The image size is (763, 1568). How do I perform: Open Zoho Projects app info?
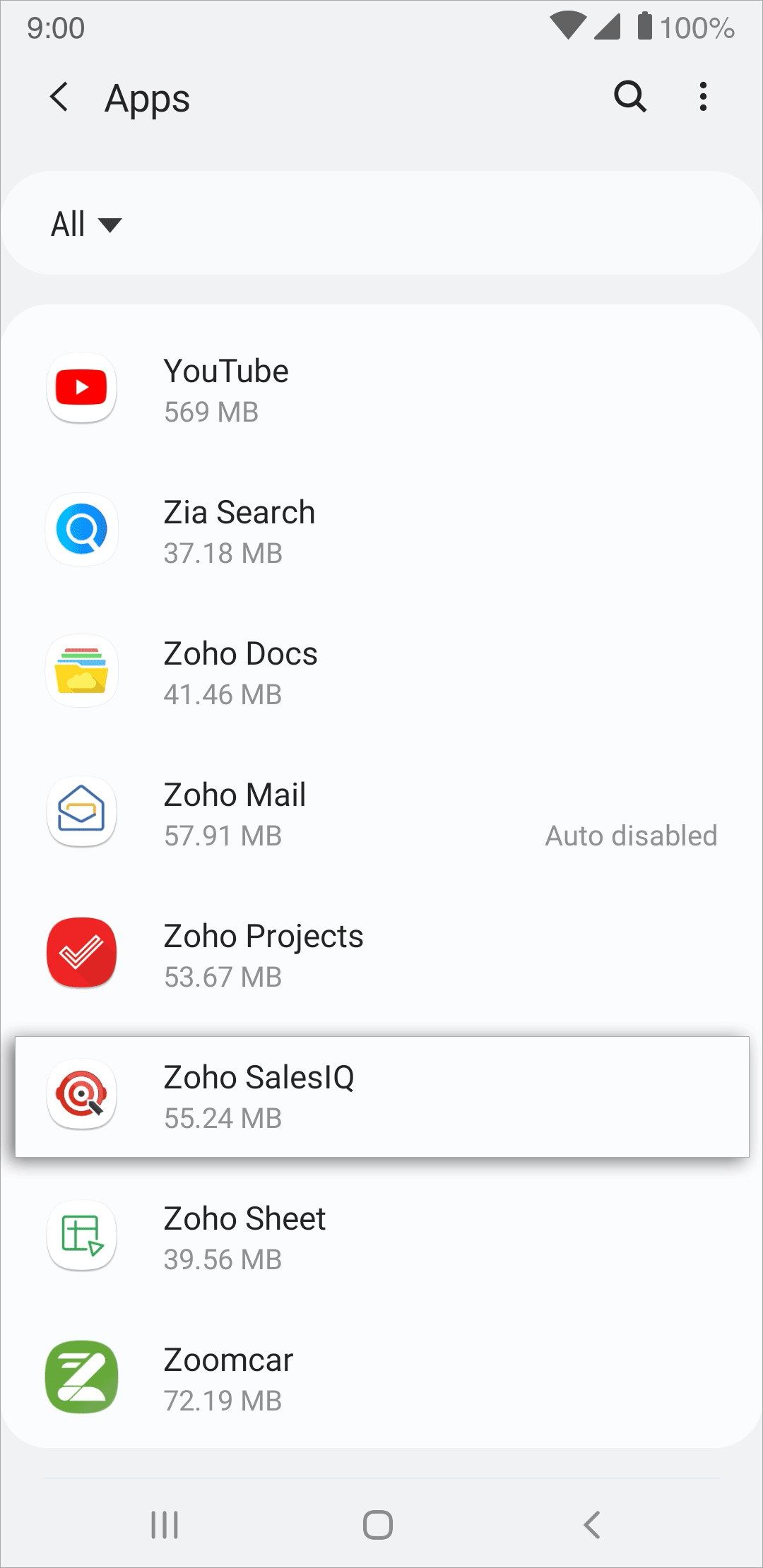pos(381,954)
